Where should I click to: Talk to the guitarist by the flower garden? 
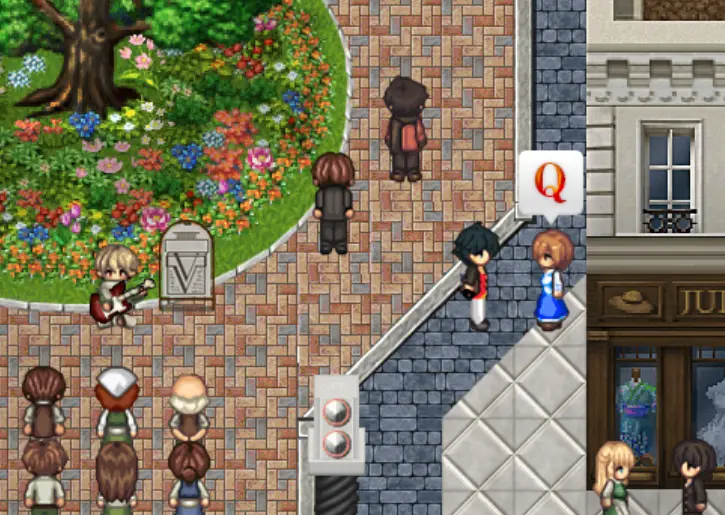point(118,286)
